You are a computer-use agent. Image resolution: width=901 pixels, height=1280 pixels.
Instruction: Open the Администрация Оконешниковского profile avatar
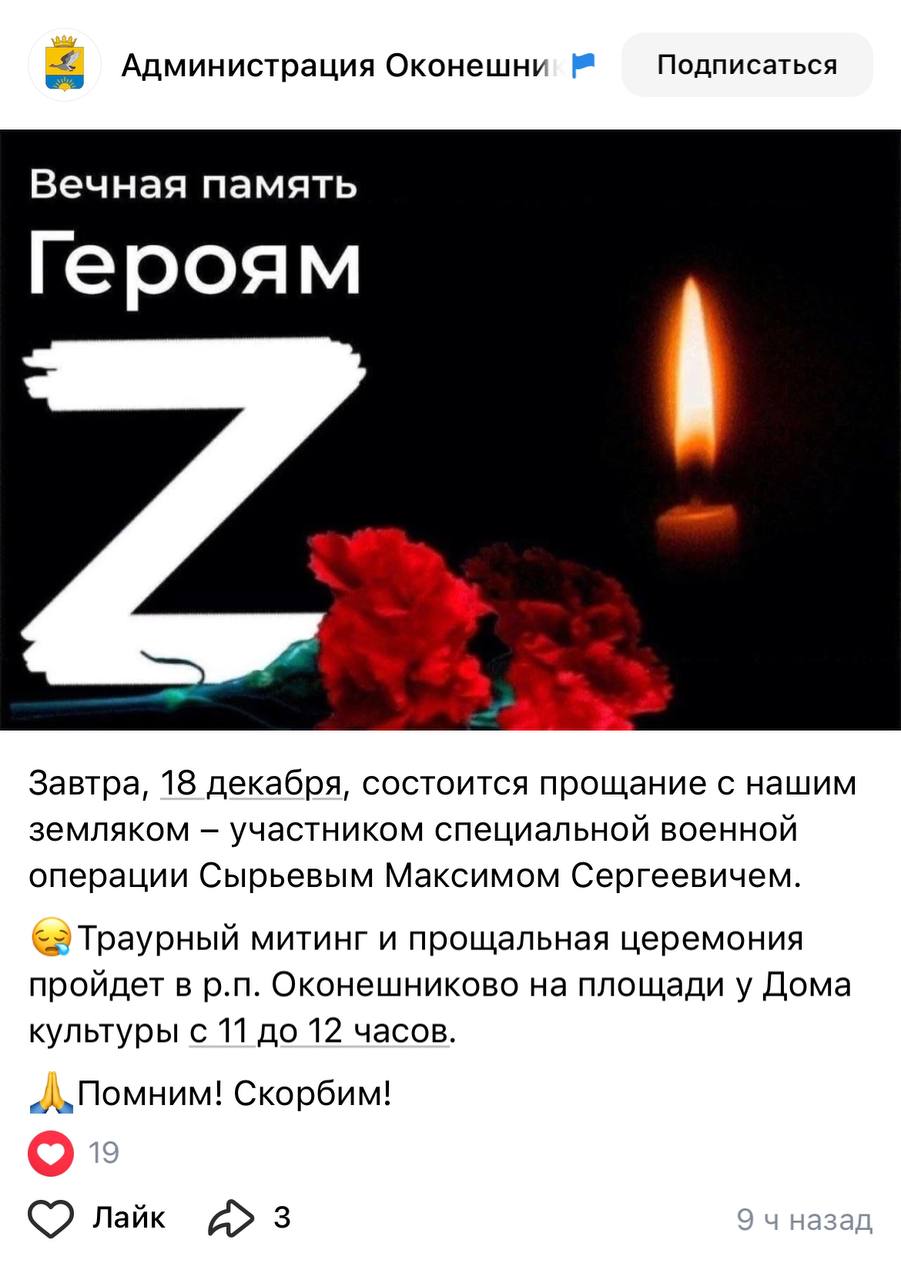(64, 65)
